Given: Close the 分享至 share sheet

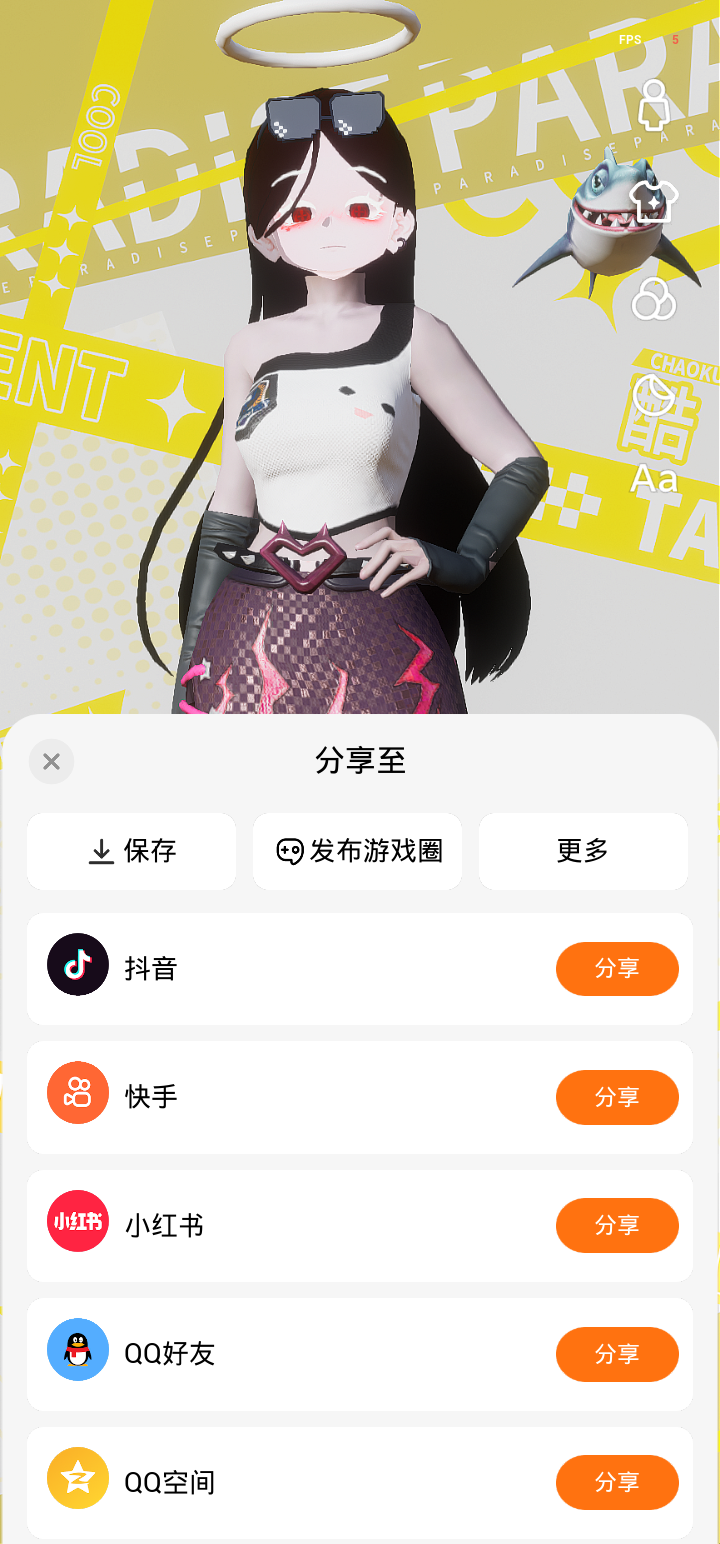Looking at the screenshot, I should [x=51, y=762].
